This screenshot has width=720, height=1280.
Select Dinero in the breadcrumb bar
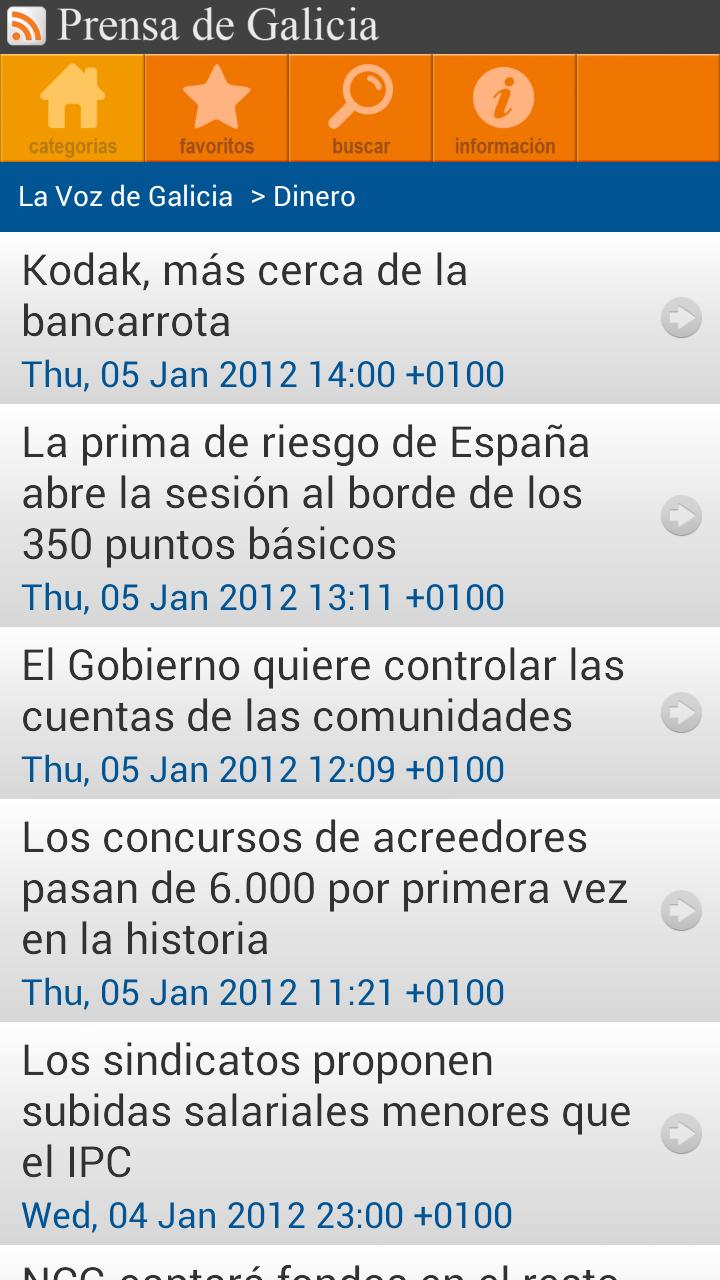pyautogui.click(x=314, y=196)
